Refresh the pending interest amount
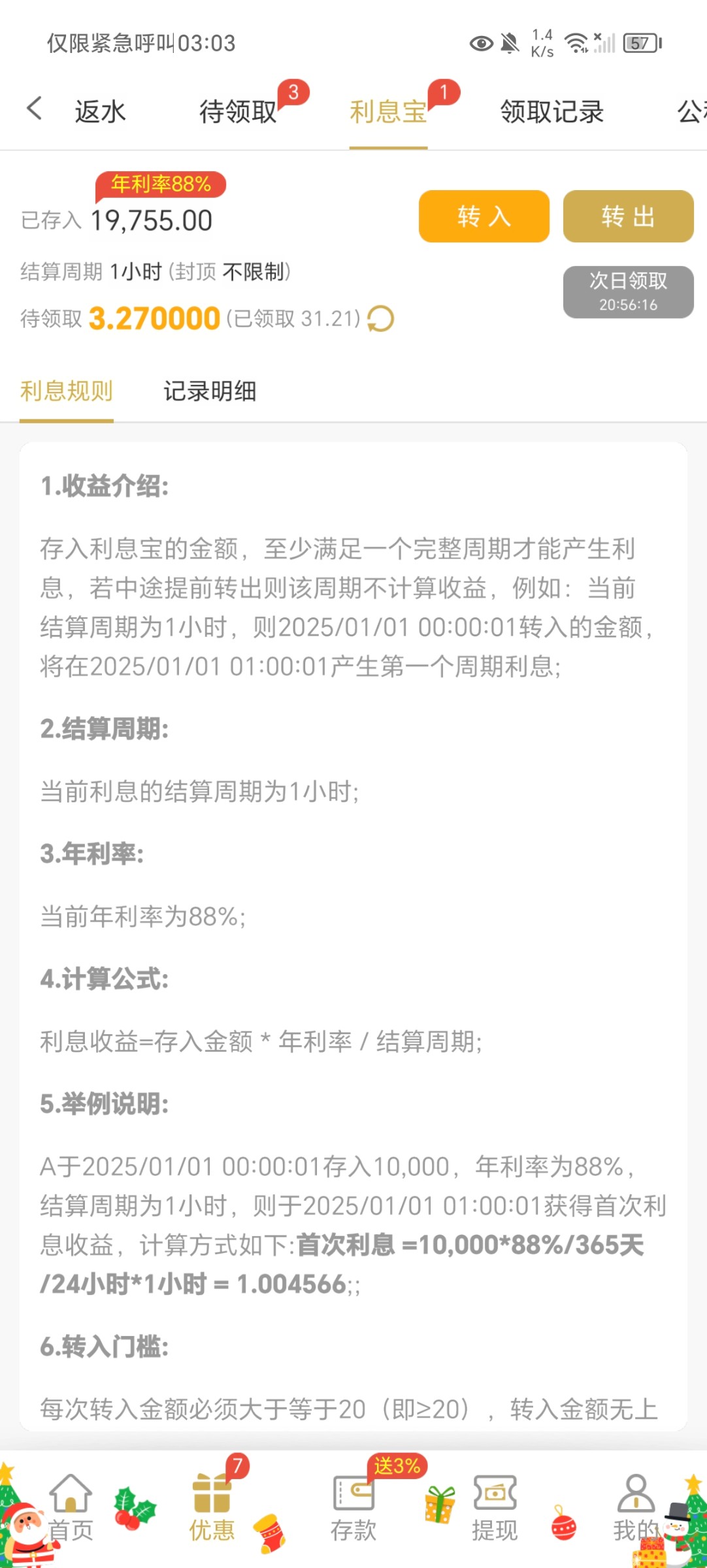This screenshot has height=1568, width=707. pos(380,319)
